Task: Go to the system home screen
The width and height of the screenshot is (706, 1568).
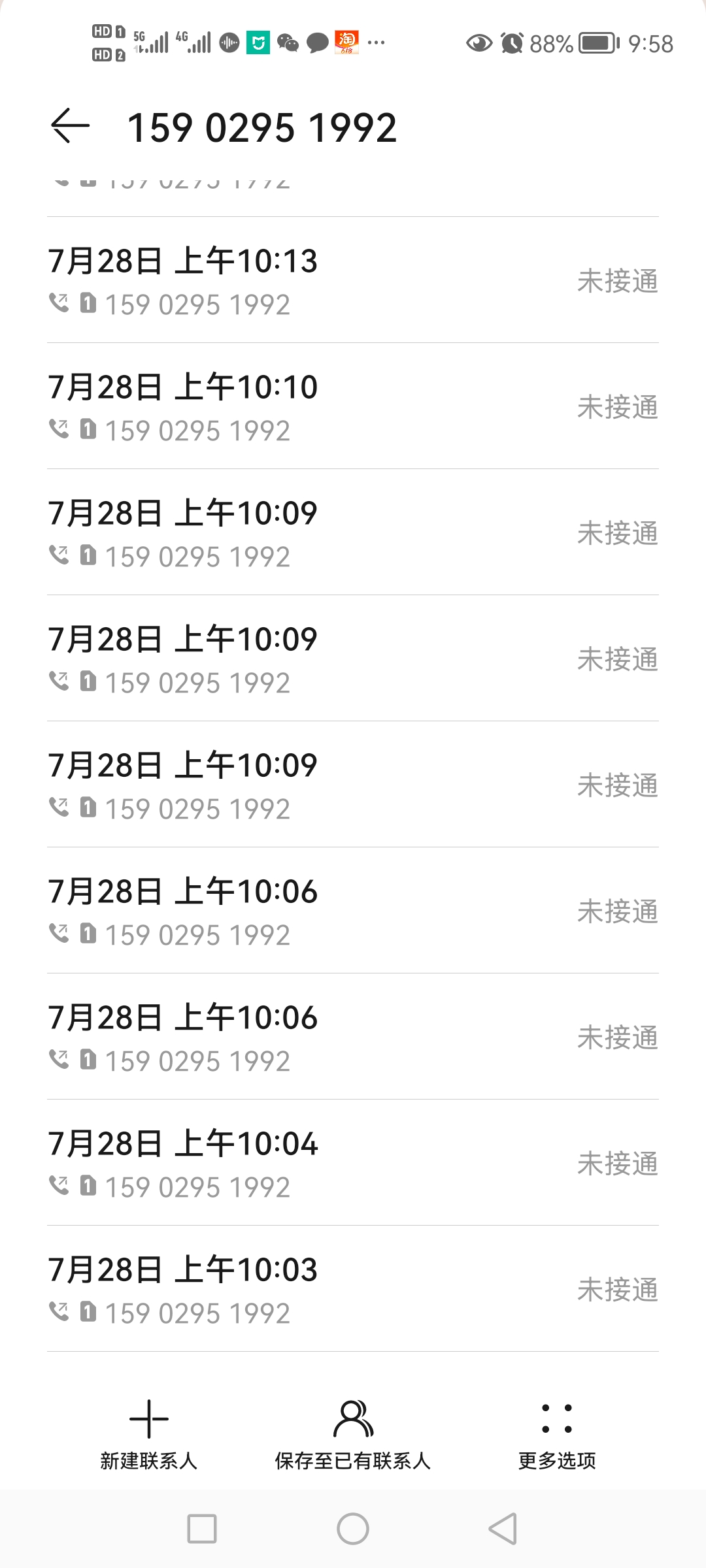Action: click(353, 1529)
